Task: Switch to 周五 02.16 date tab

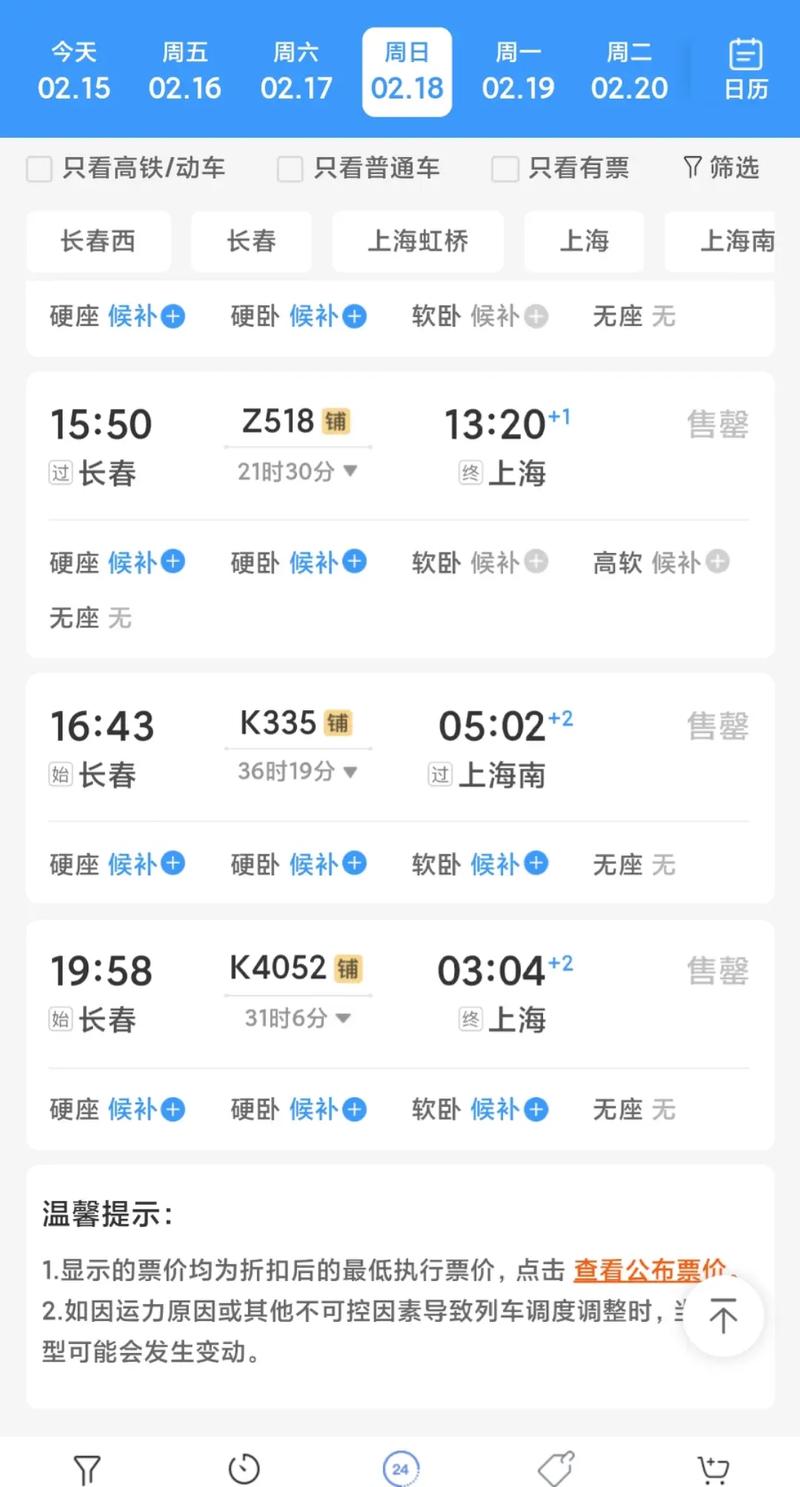Action: point(185,70)
